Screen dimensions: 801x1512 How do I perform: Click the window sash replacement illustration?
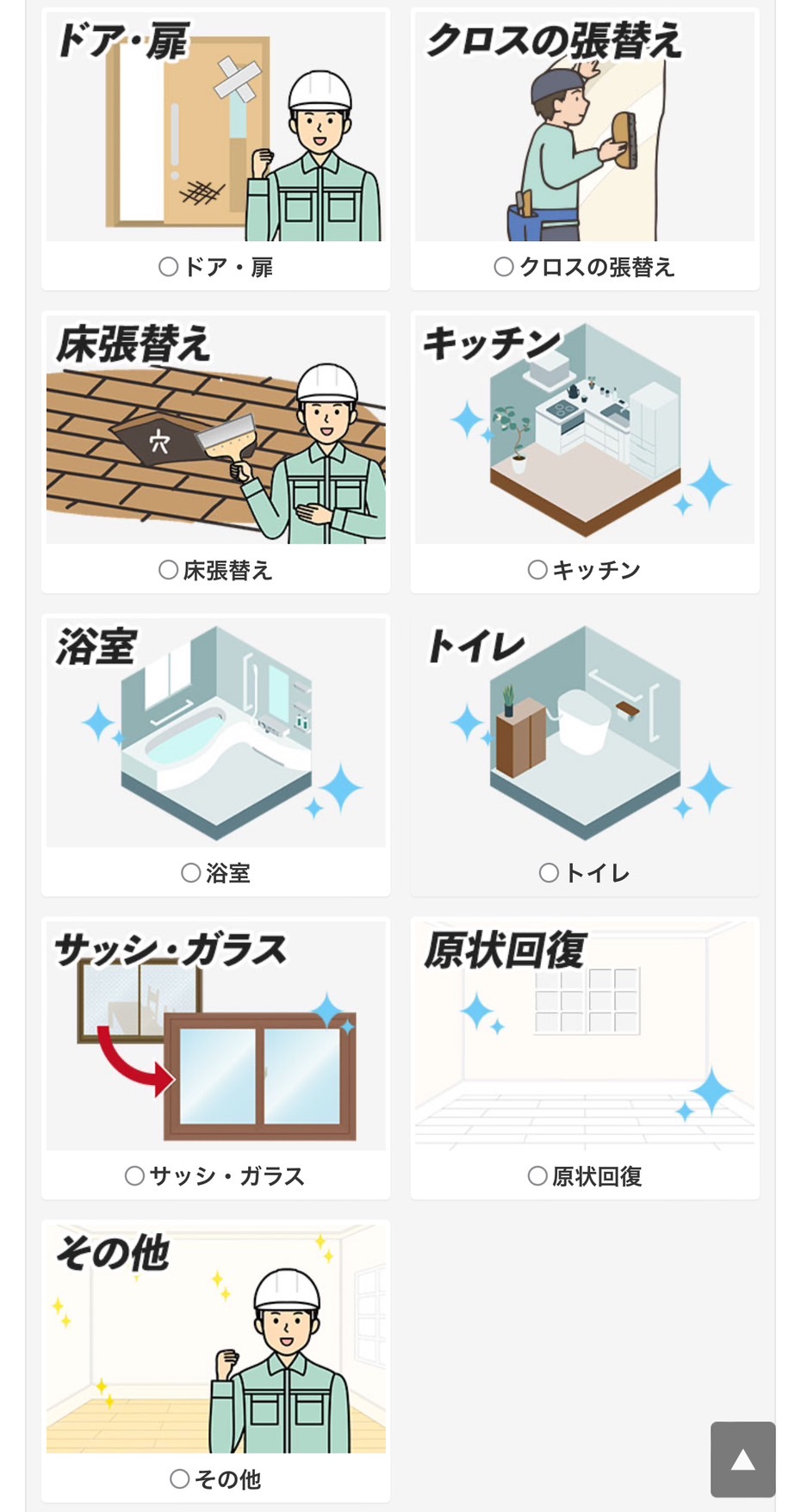click(x=215, y=1034)
